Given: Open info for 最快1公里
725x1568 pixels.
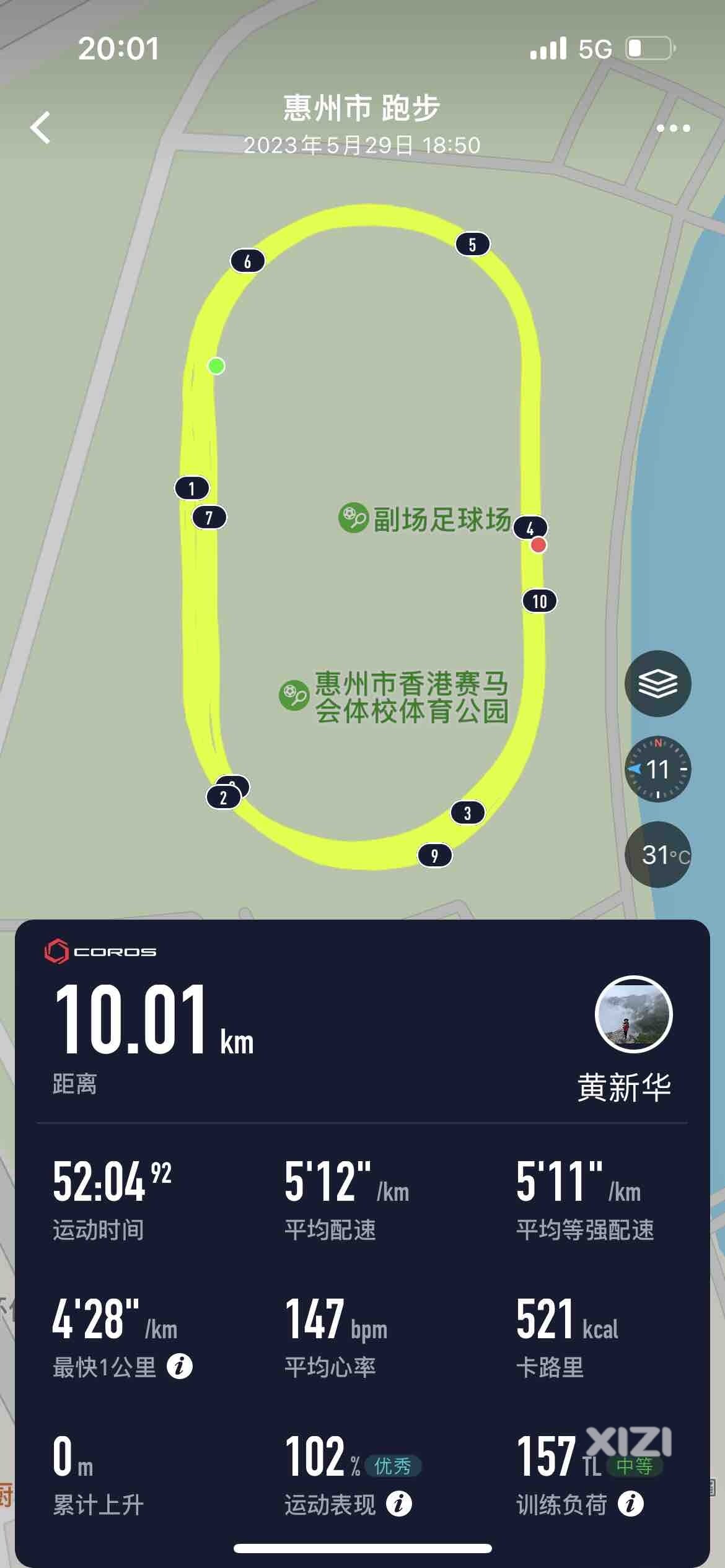Looking at the screenshot, I should tap(180, 1366).
